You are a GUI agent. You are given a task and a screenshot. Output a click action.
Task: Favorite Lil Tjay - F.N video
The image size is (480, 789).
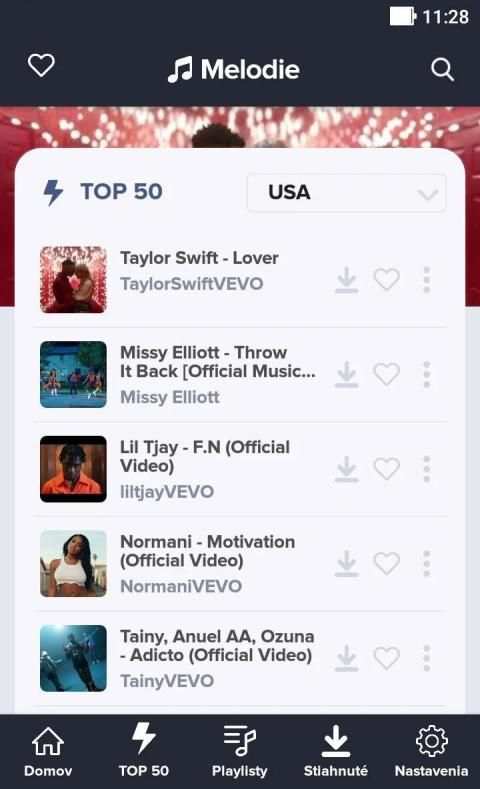386,469
